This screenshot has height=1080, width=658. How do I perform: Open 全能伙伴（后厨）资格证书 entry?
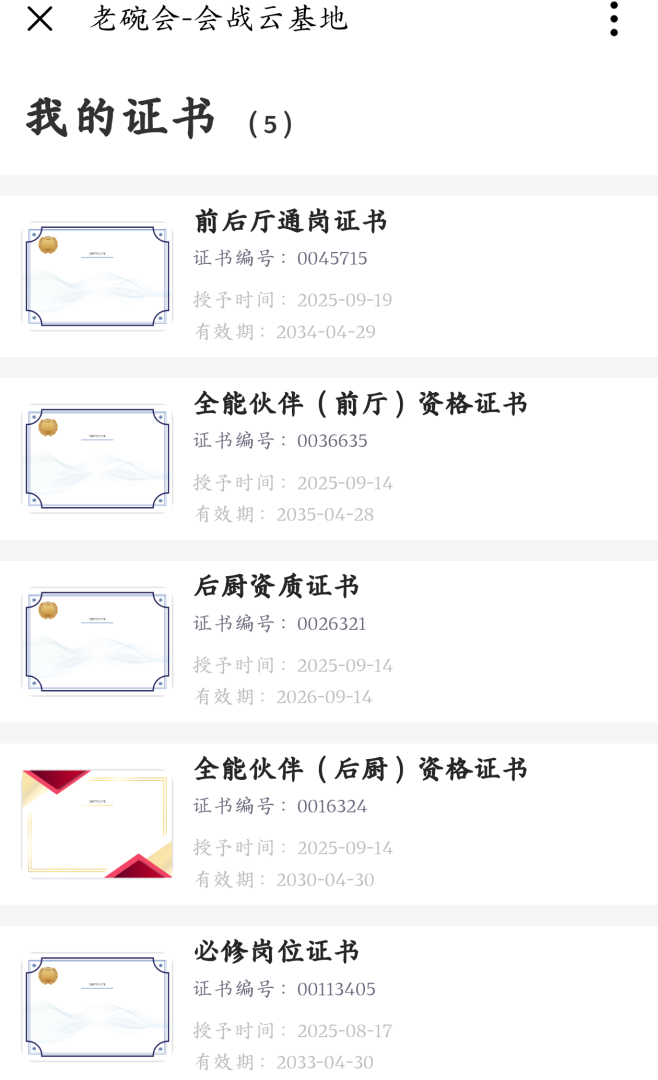pos(360,769)
